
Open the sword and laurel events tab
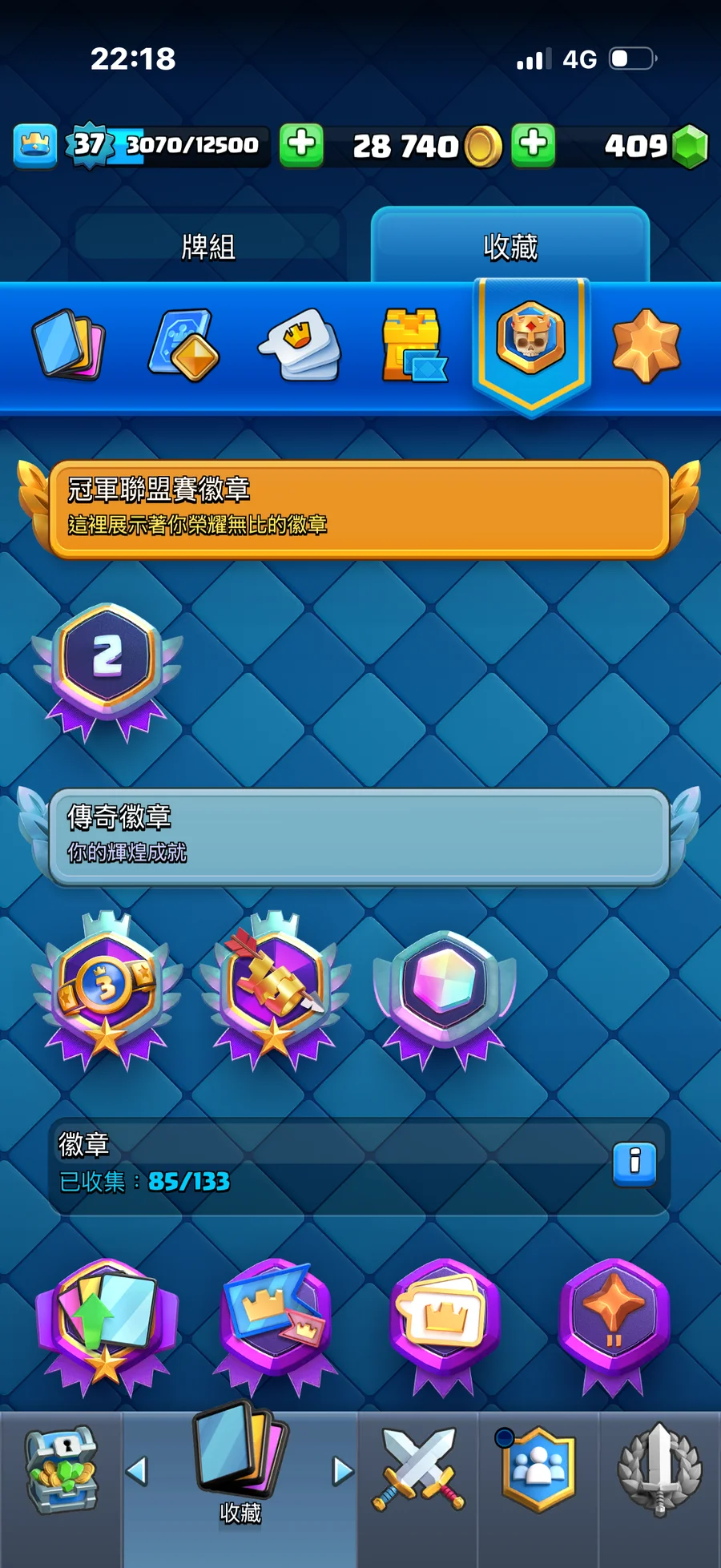pos(659,1470)
